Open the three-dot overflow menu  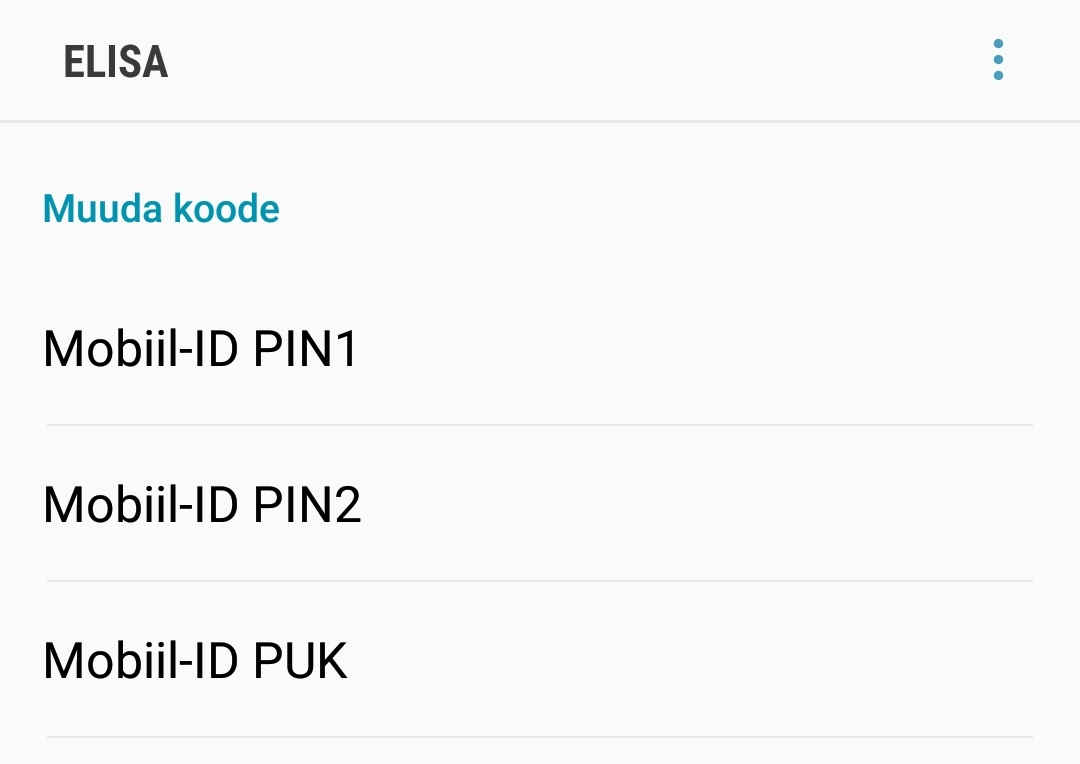(998, 61)
